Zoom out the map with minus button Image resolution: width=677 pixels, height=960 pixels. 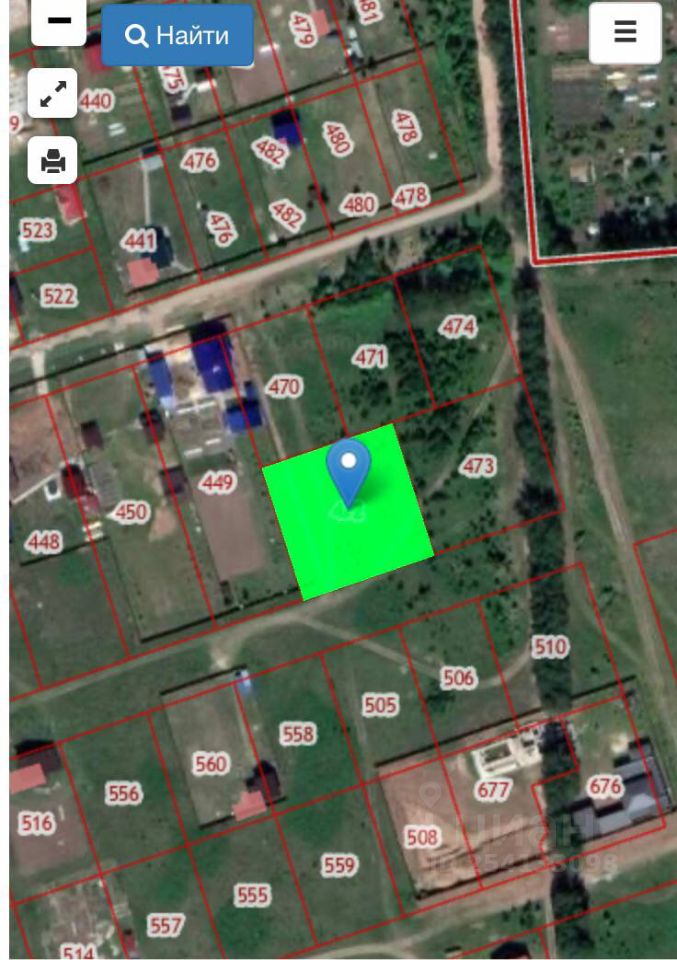(58, 21)
